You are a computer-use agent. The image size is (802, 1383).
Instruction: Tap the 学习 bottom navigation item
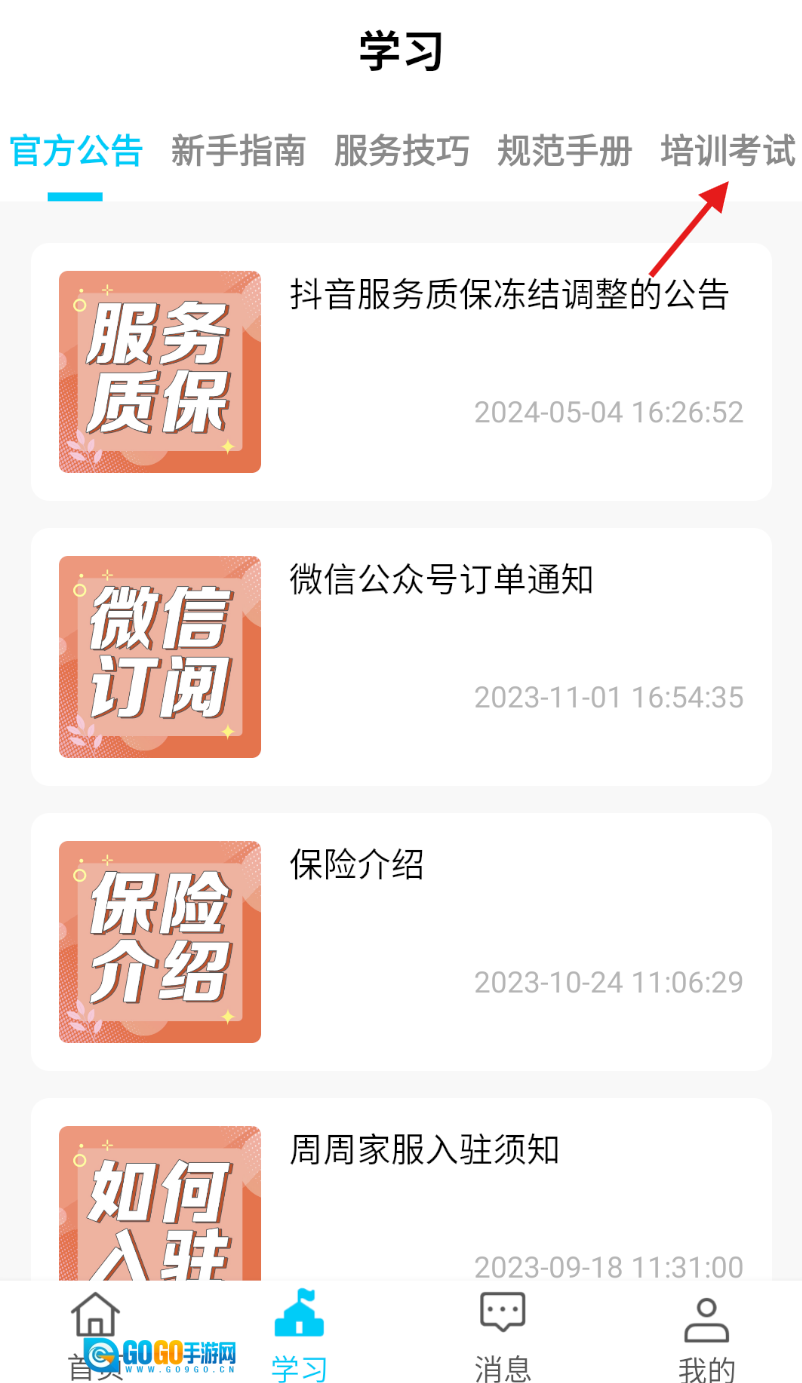299,1334
